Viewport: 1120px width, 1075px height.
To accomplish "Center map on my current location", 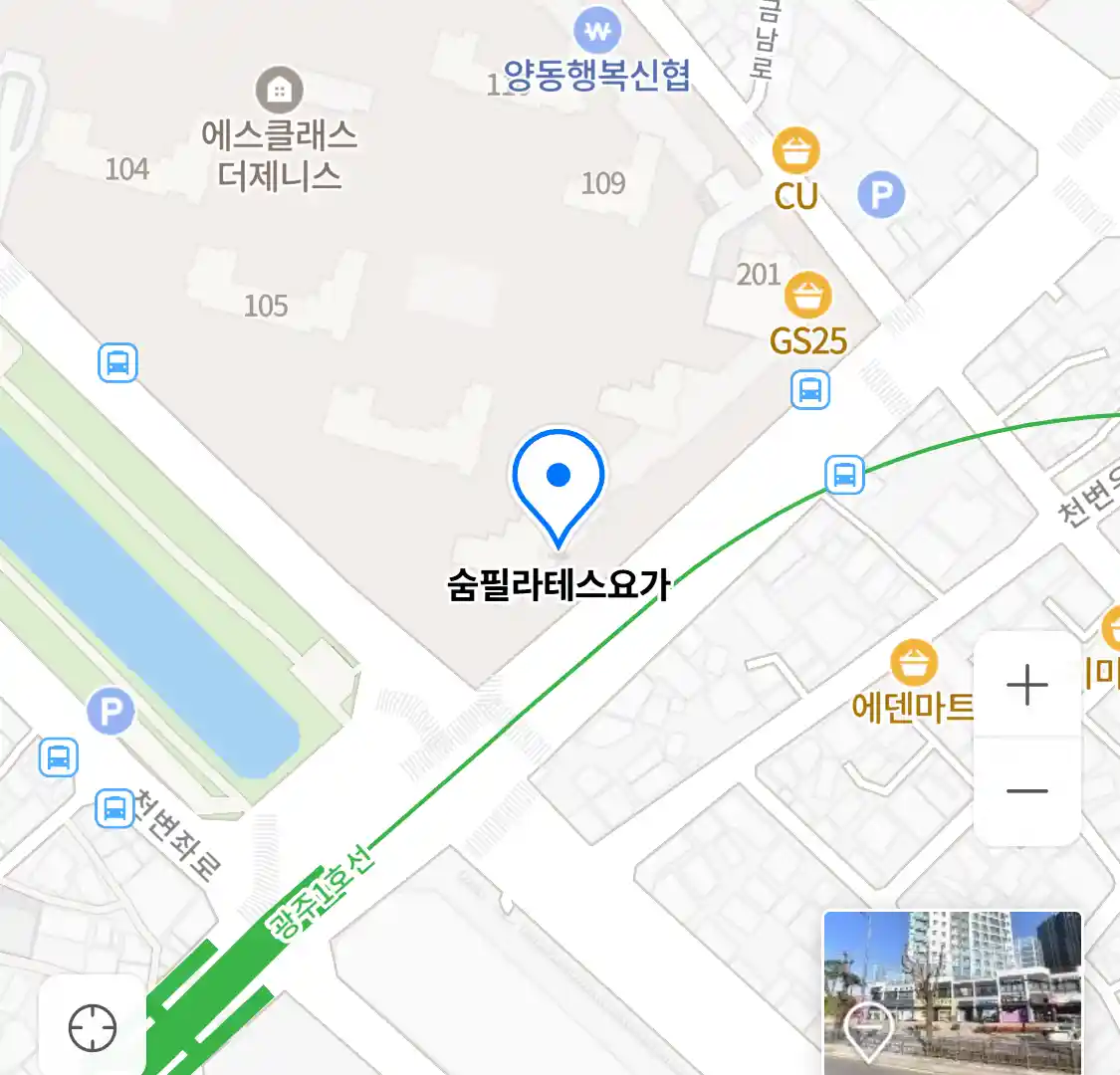I will pos(93,1027).
